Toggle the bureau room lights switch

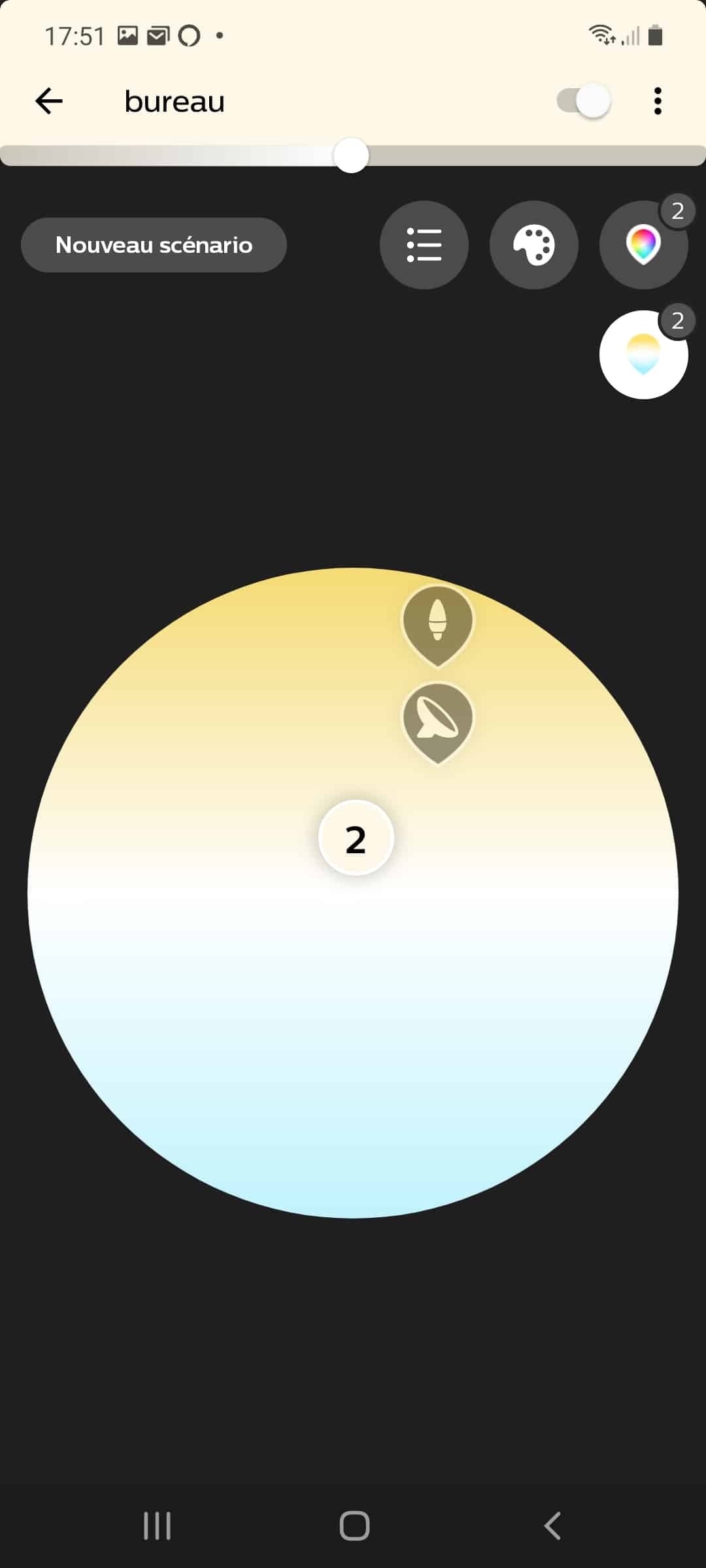tap(584, 101)
